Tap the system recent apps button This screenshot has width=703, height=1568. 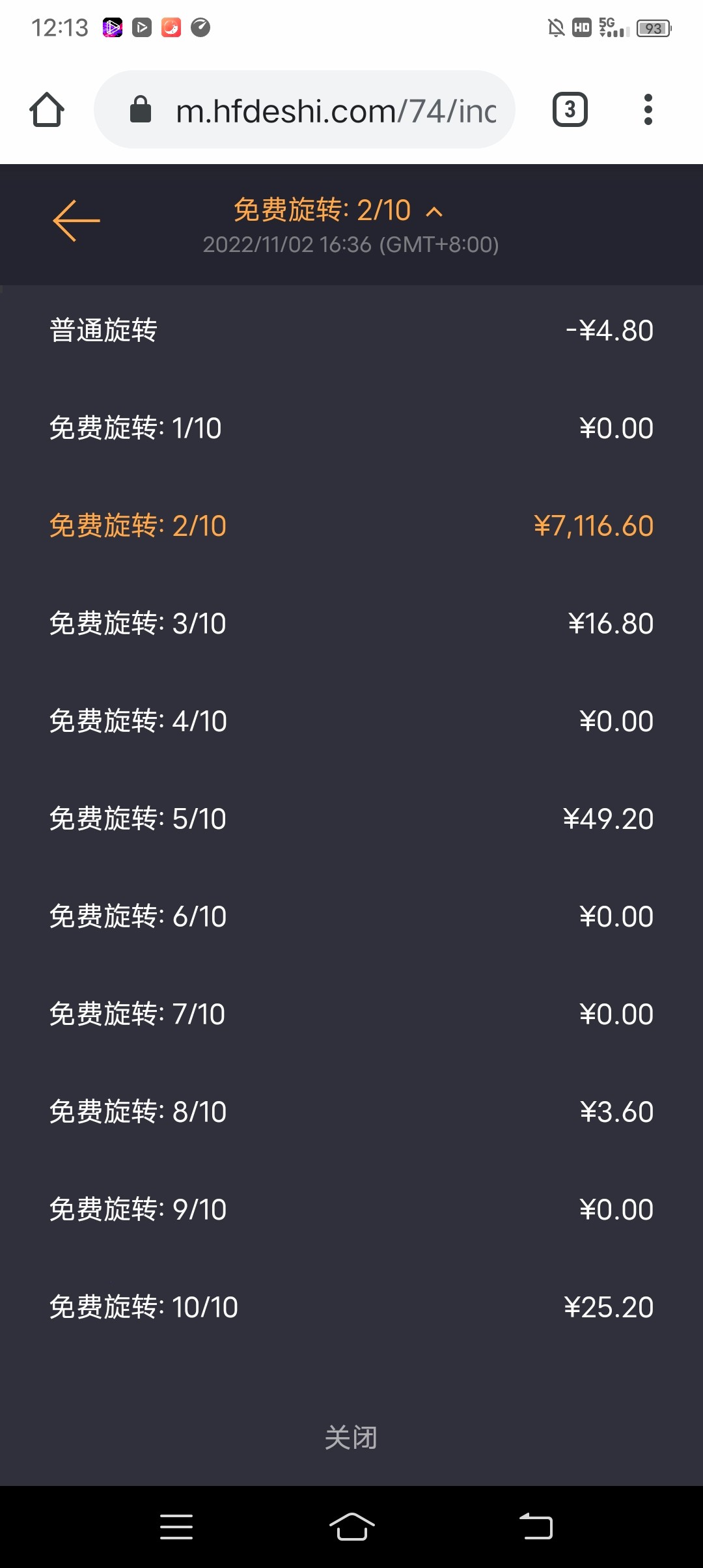pyautogui.click(x=176, y=1527)
